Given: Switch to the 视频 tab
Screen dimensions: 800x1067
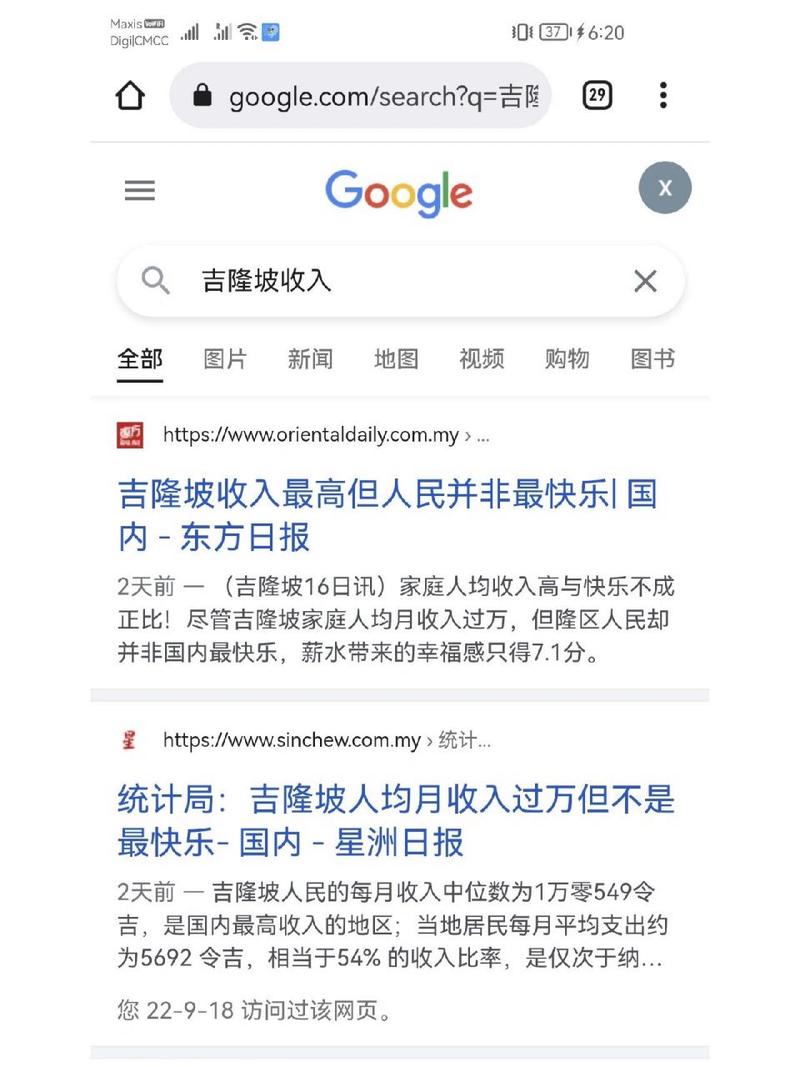Looking at the screenshot, I should (481, 359).
